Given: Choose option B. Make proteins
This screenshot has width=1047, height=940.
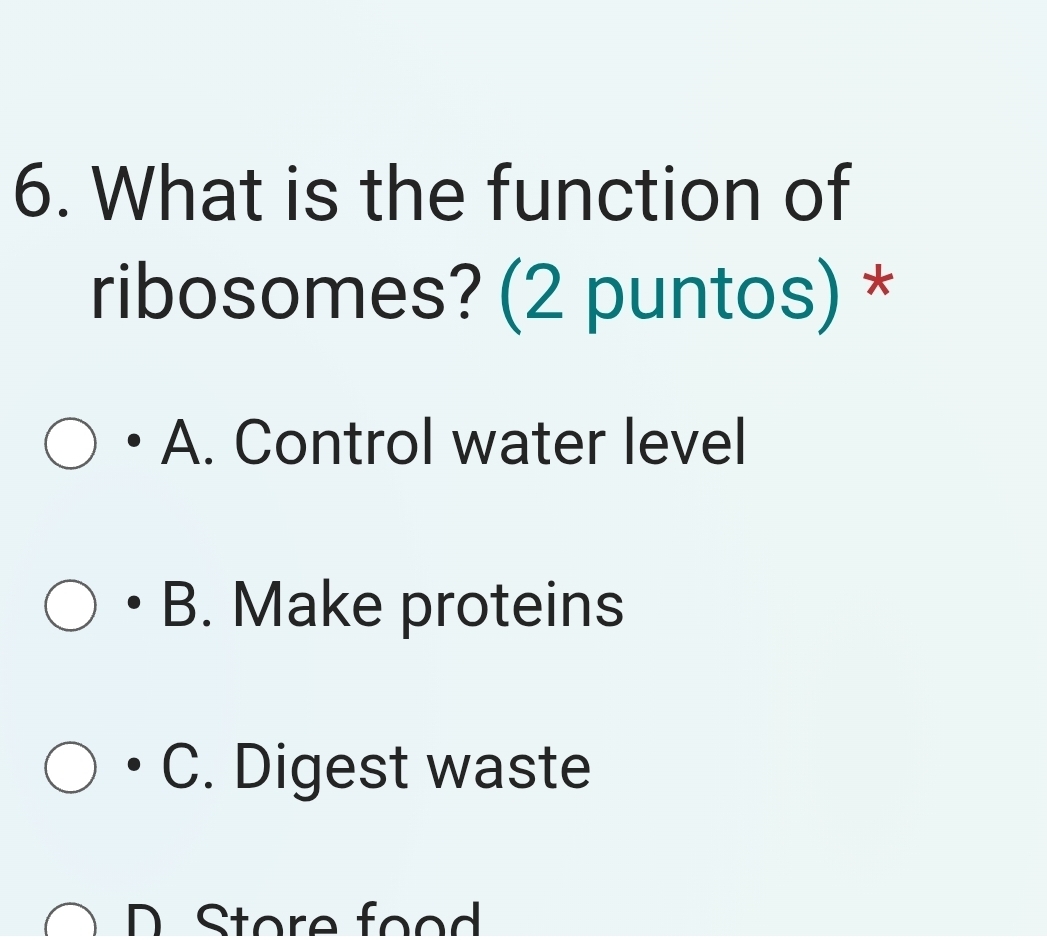Looking at the screenshot, I should [70, 606].
